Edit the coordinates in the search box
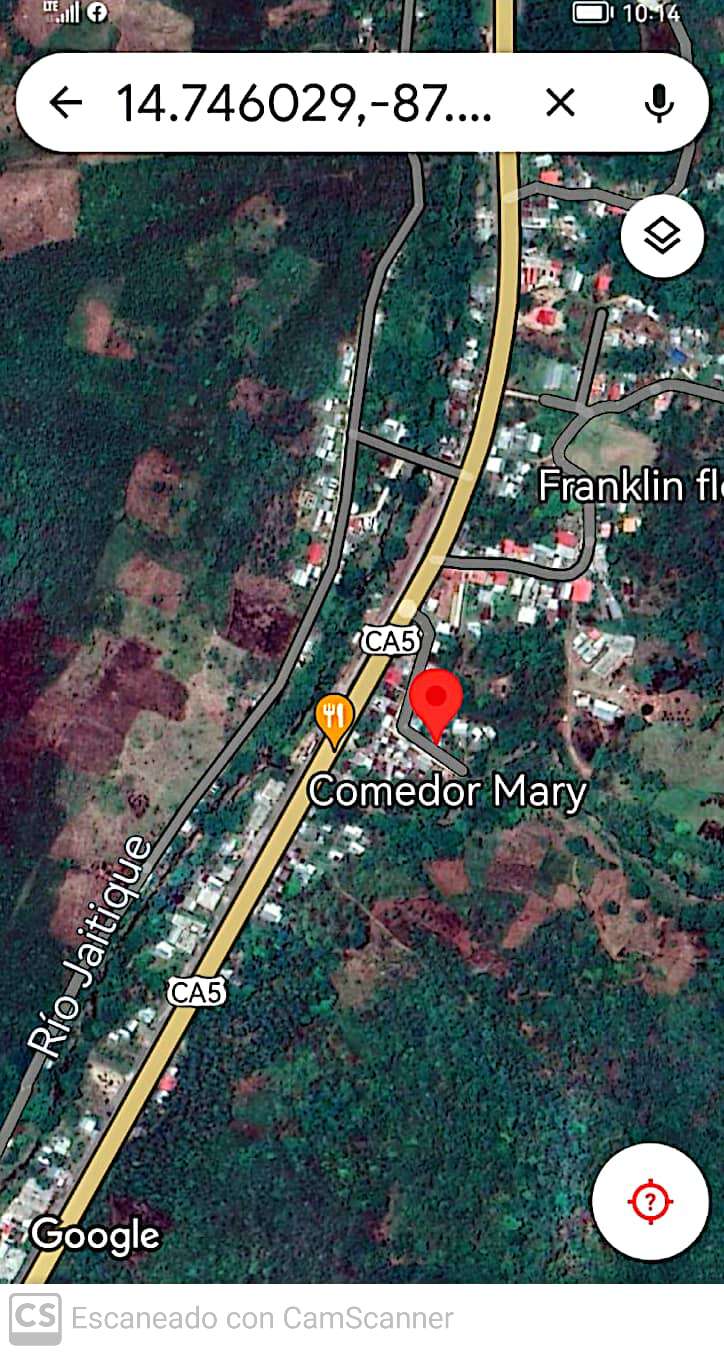This screenshot has width=724, height=1354. tap(305, 102)
